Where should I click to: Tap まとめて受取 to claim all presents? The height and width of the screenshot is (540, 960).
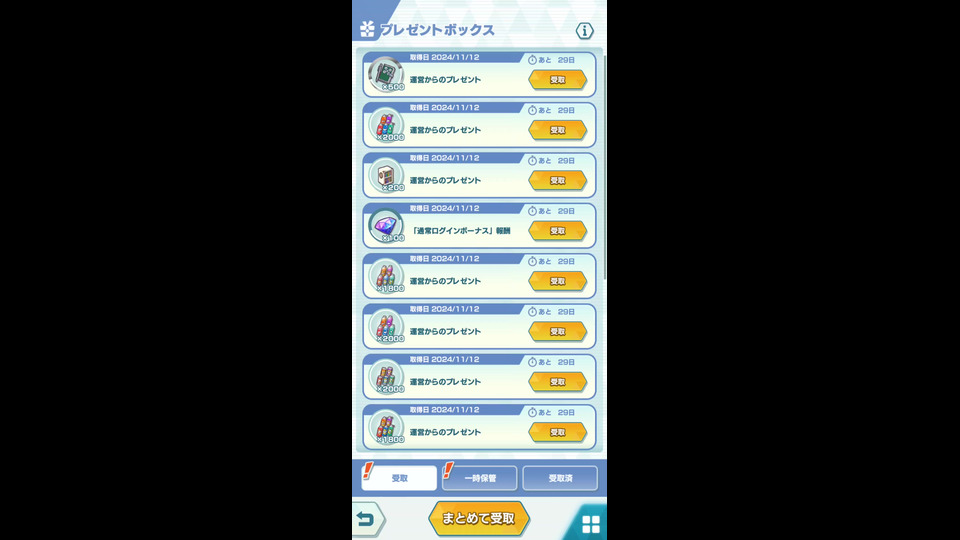479,518
